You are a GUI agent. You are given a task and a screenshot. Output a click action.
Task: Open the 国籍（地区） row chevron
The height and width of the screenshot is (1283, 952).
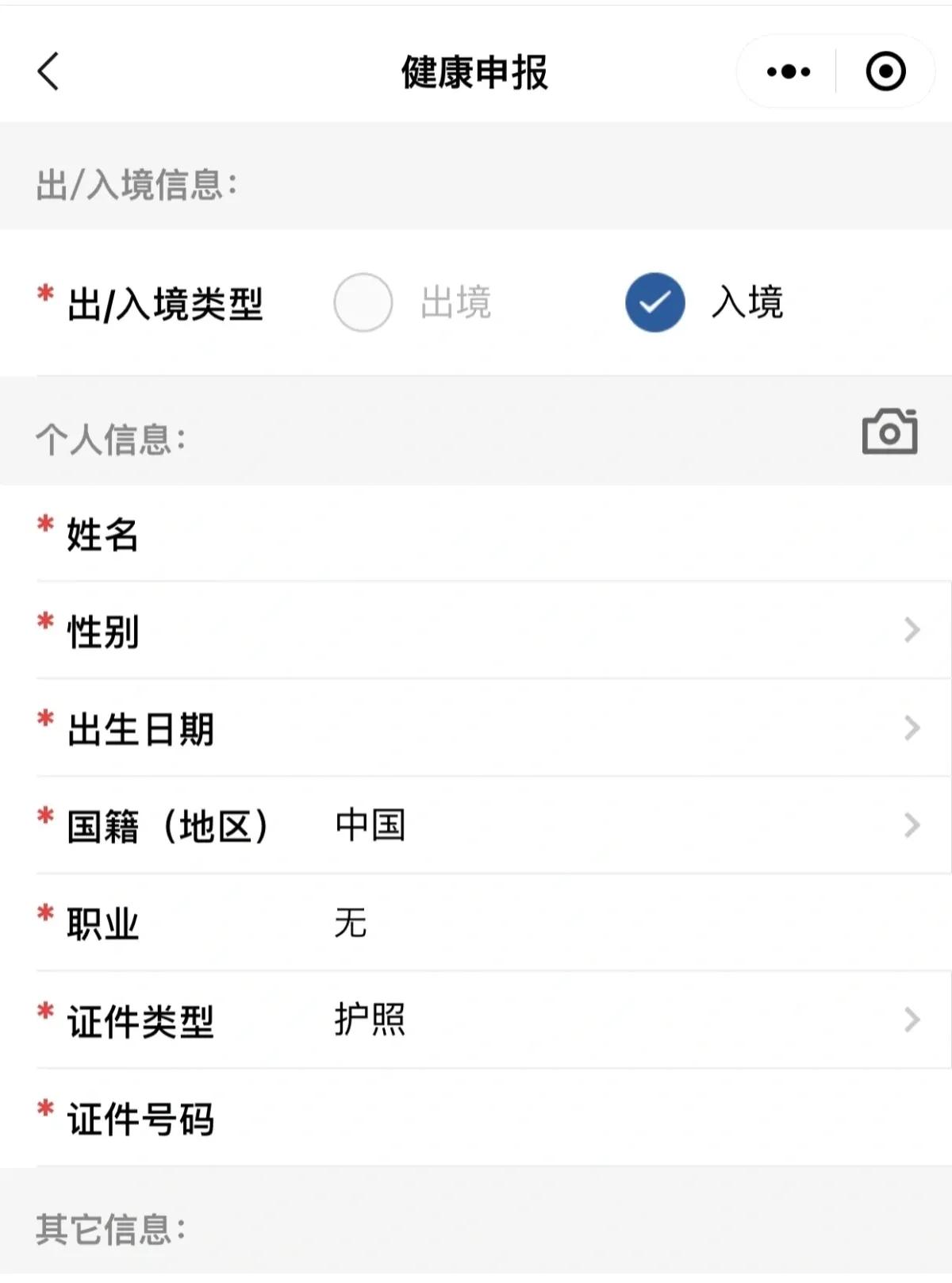(911, 825)
